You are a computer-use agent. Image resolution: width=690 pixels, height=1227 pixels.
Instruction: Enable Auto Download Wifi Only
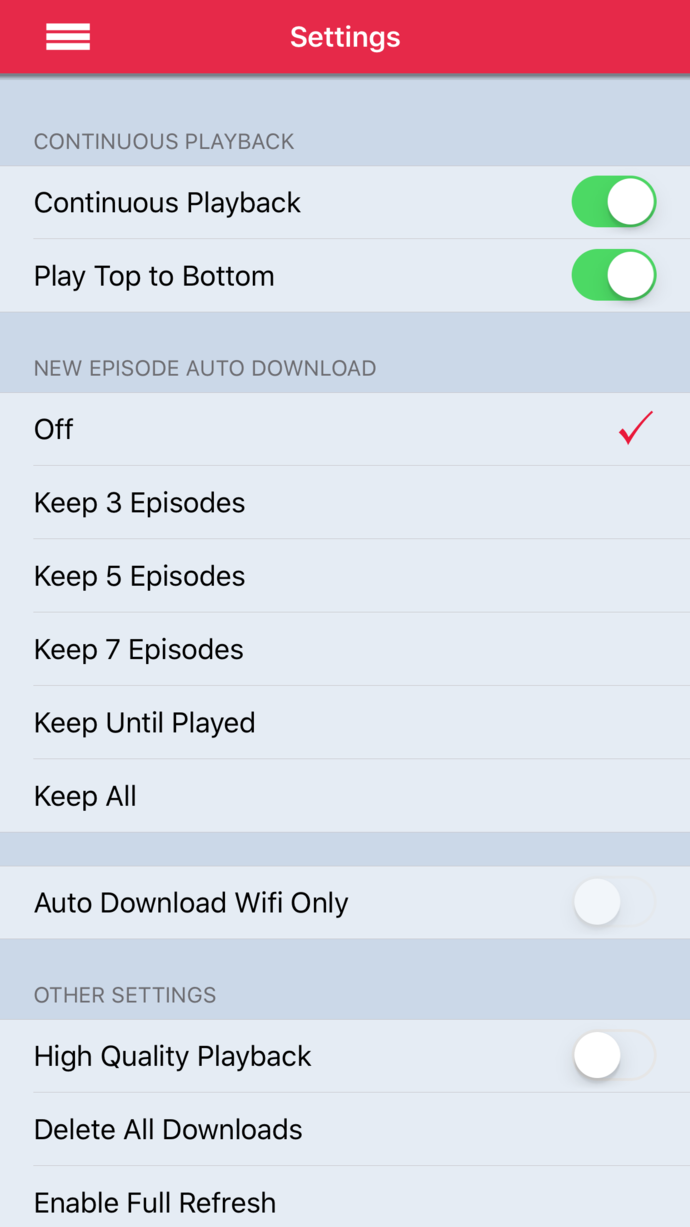point(614,903)
